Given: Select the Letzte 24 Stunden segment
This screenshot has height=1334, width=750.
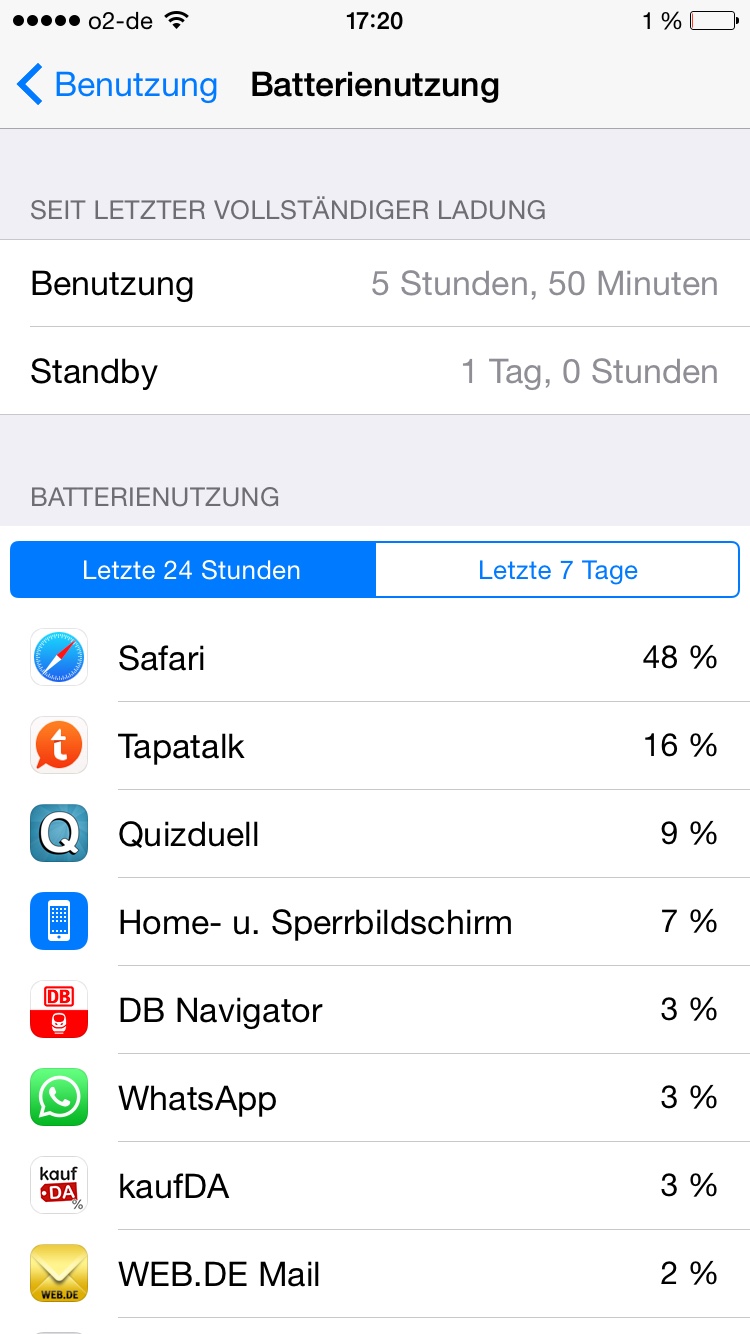Looking at the screenshot, I should [x=193, y=570].
